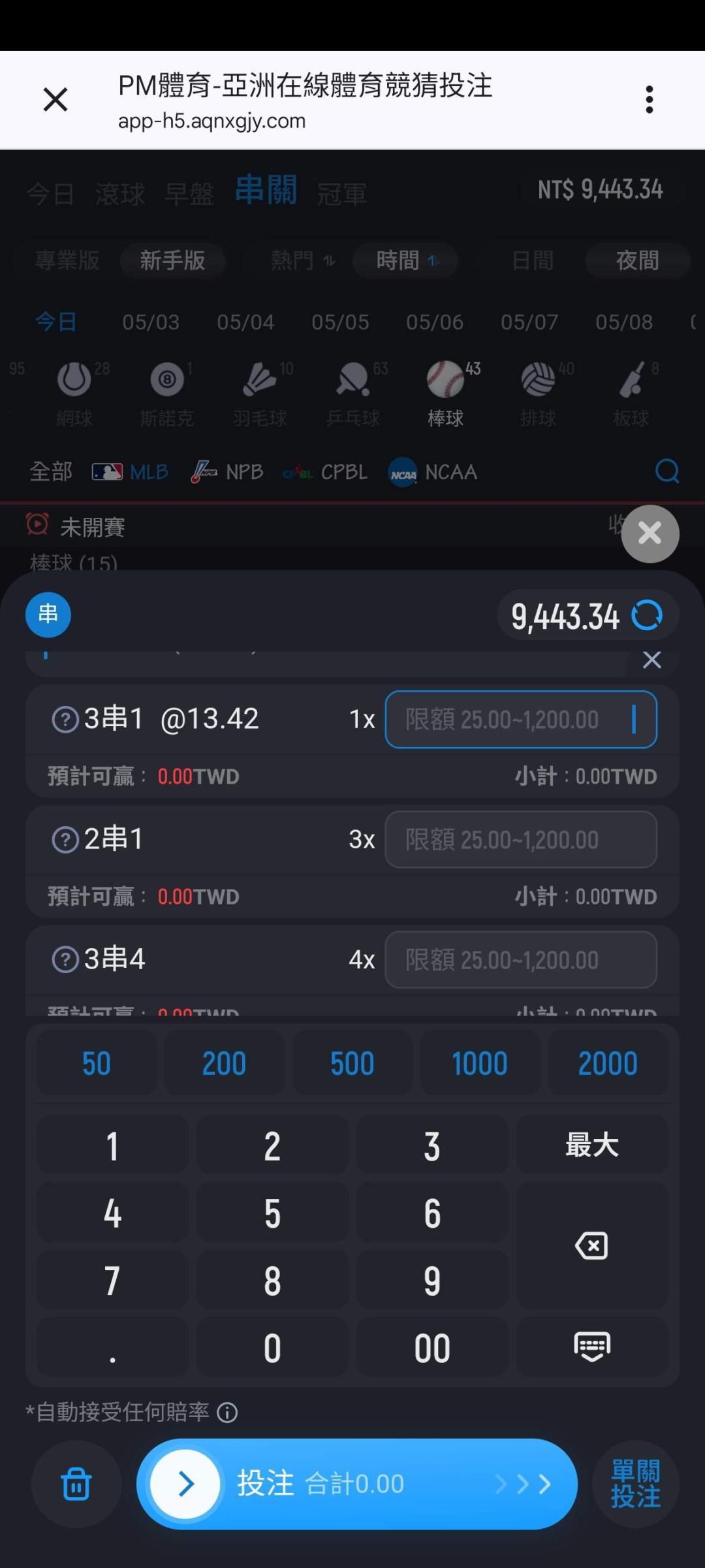Open help for 3串1 bet type
Image resolution: width=705 pixels, height=1568 pixels.
coord(65,720)
